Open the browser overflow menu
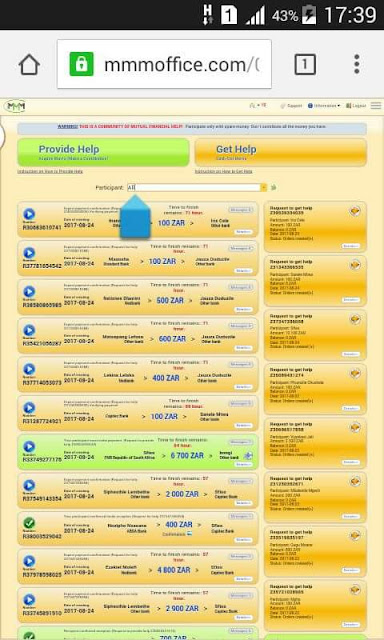 (x=357, y=64)
